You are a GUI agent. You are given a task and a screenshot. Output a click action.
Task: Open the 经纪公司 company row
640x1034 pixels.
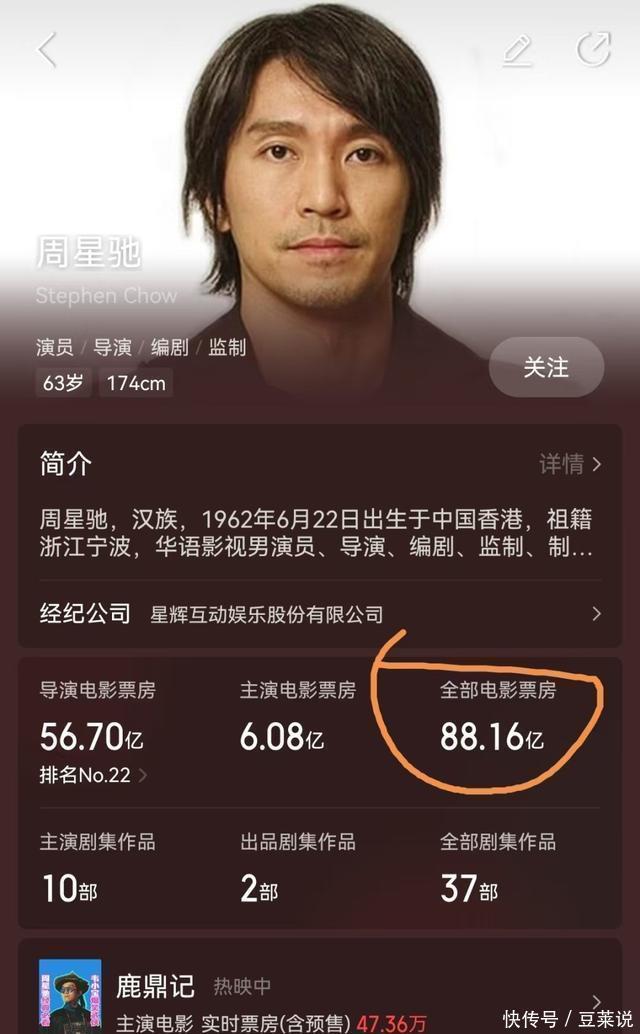[x=320, y=614]
